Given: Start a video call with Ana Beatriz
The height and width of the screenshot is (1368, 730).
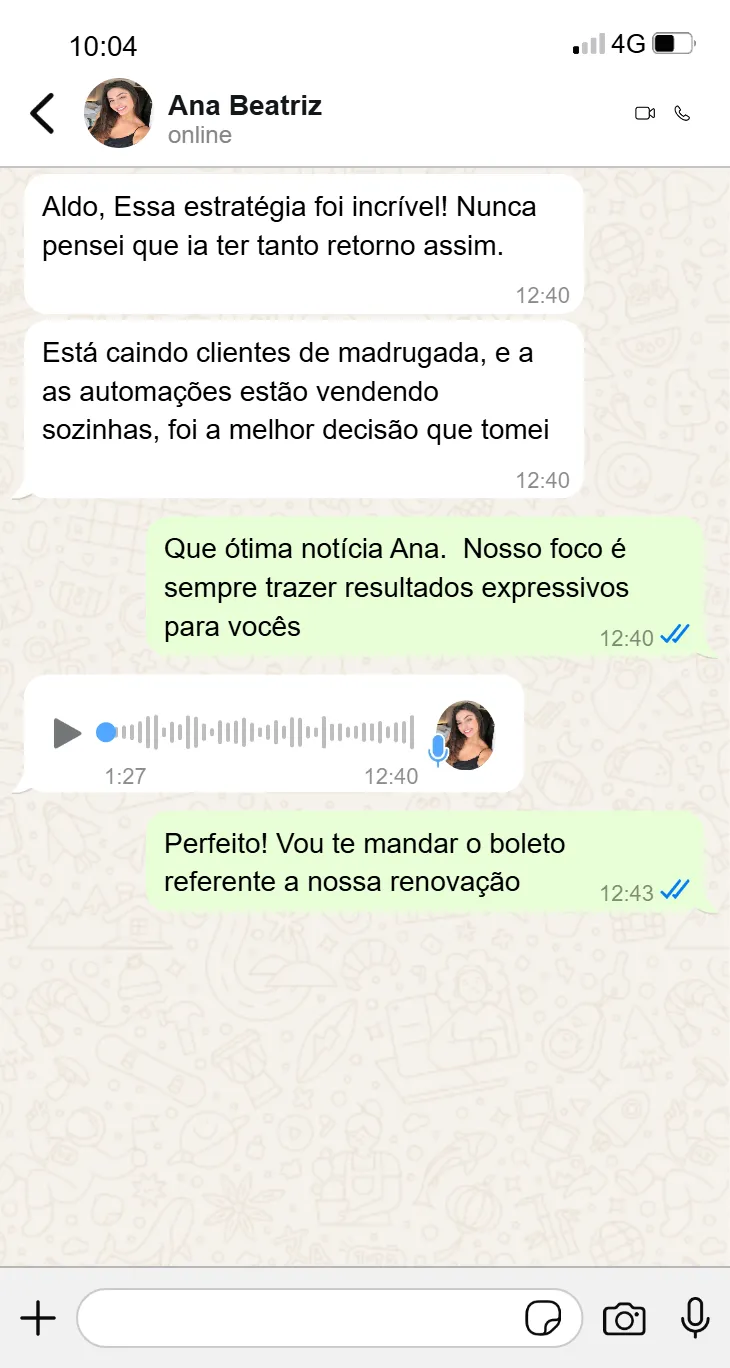Looking at the screenshot, I should [645, 114].
